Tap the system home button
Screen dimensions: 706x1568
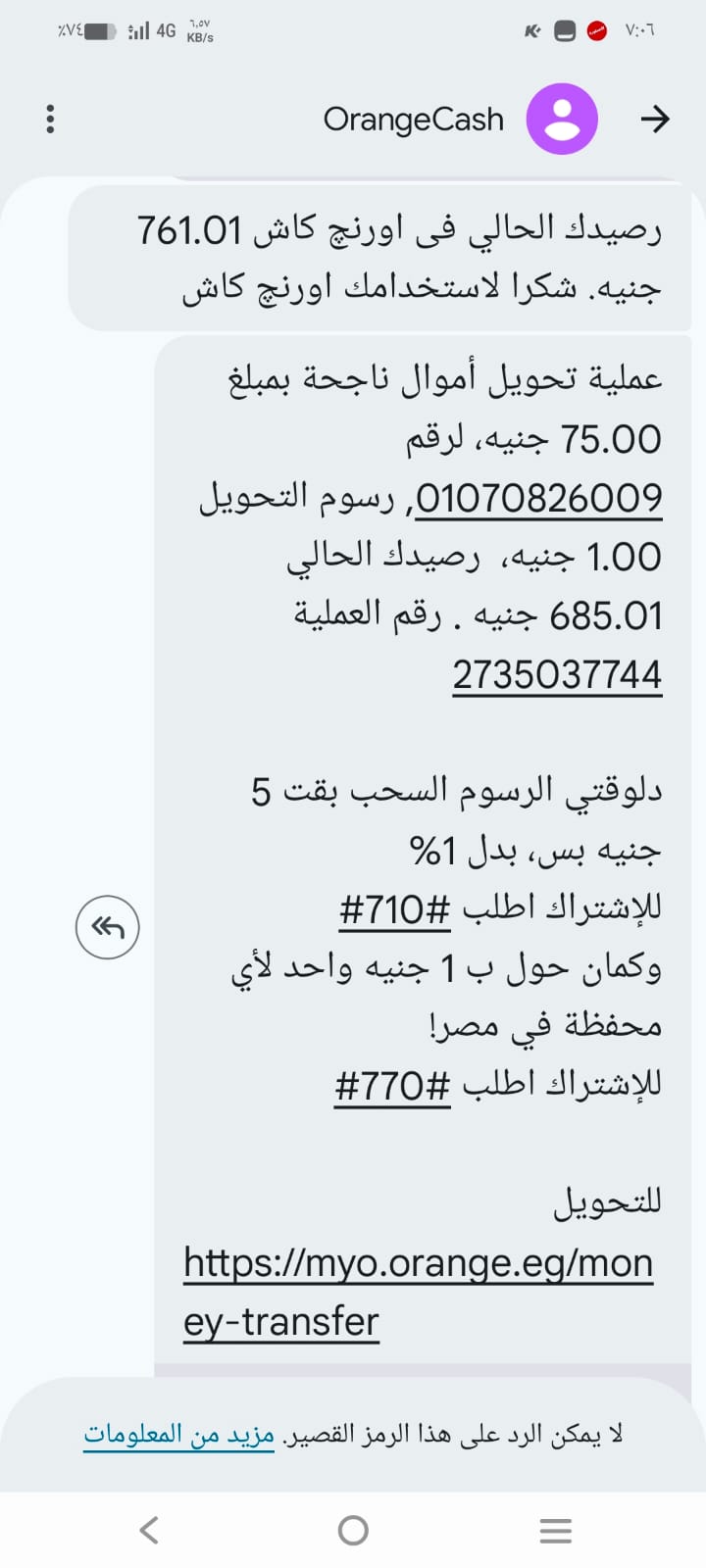click(x=353, y=1530)
